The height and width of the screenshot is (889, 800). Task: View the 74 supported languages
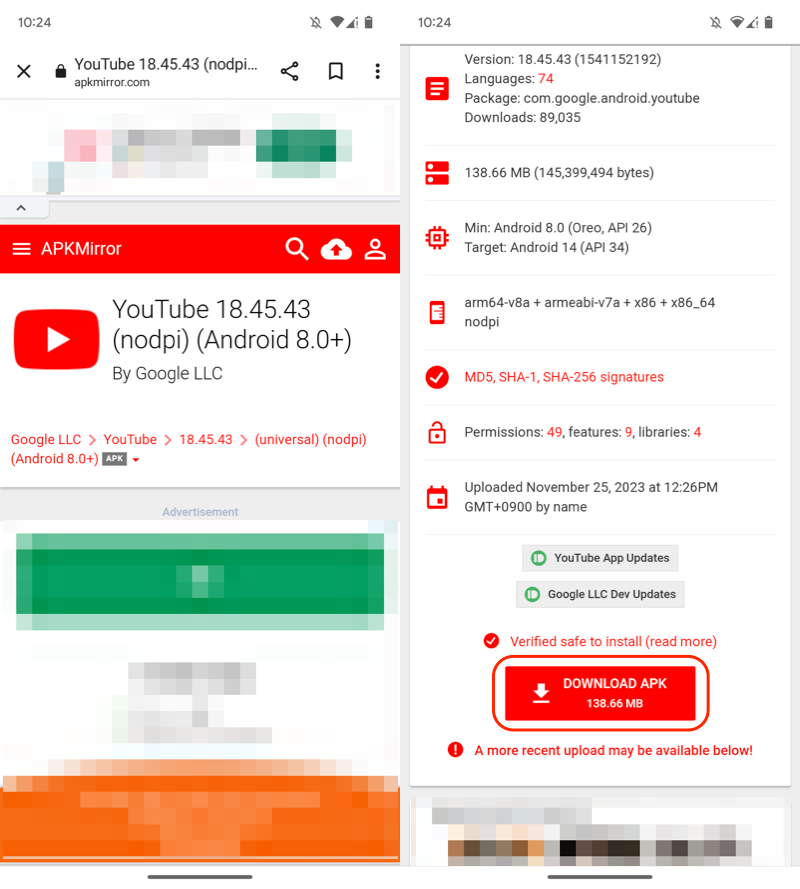click(x=545, y=78)
